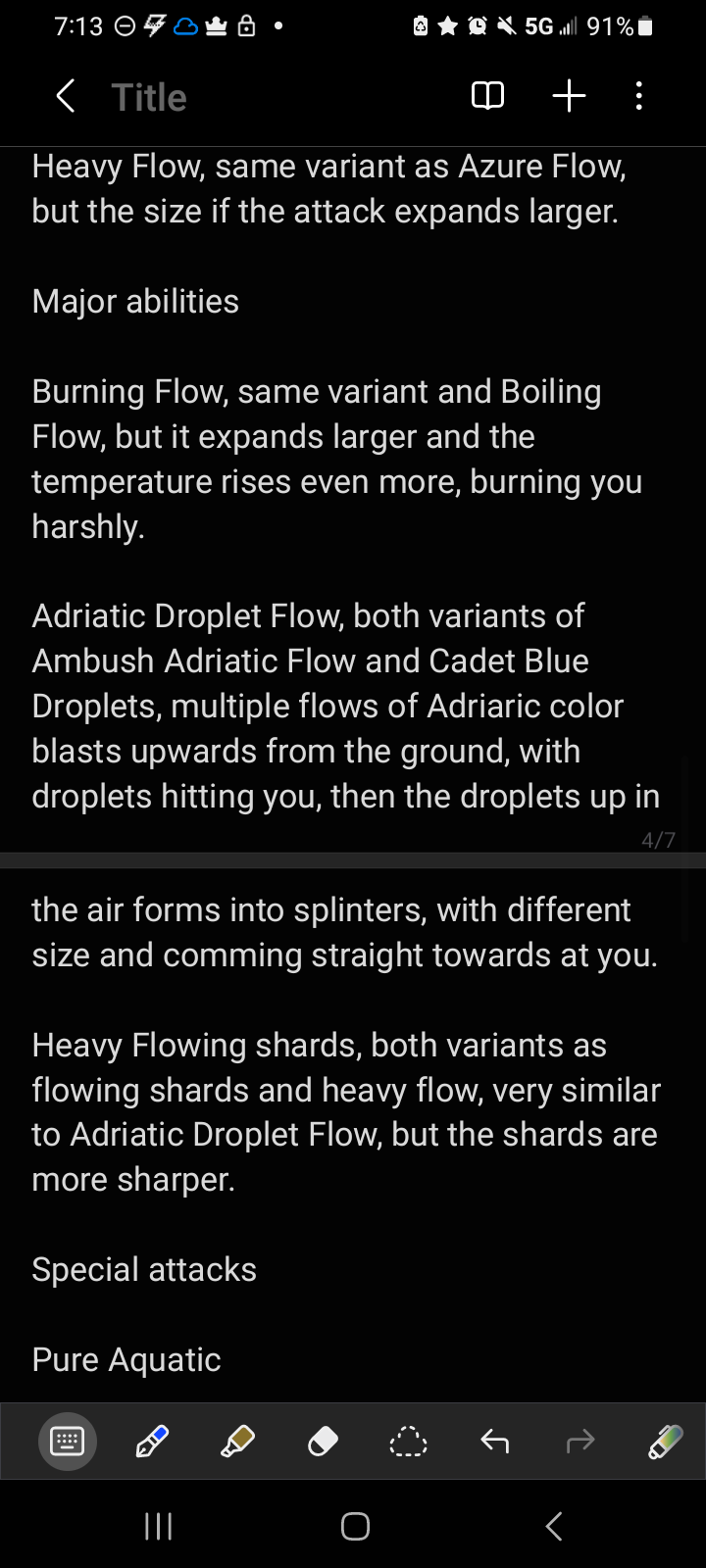Open the three-dot overflow menu

639,96
